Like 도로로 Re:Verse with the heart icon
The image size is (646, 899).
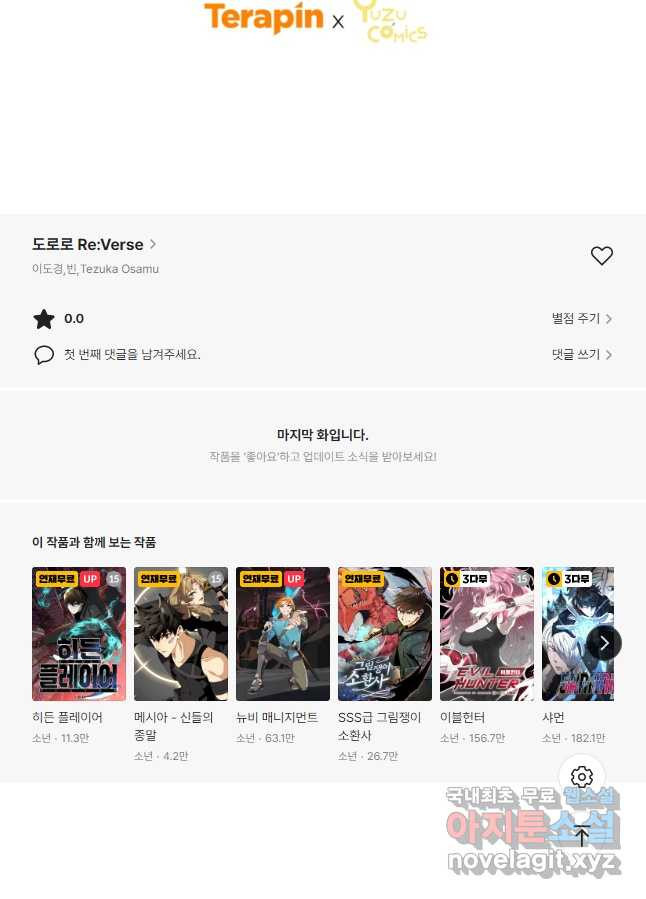tap(601, 256)
